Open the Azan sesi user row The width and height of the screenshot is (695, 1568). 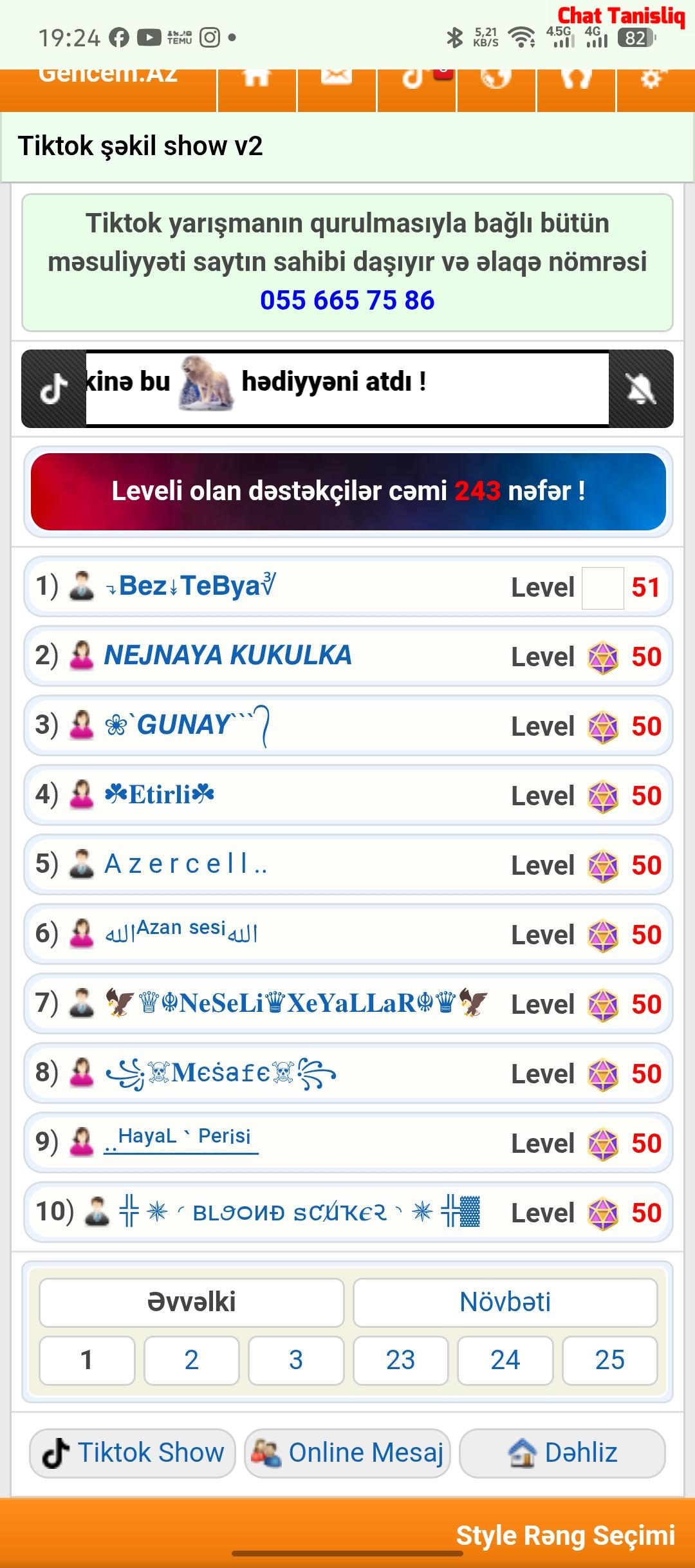181,933
